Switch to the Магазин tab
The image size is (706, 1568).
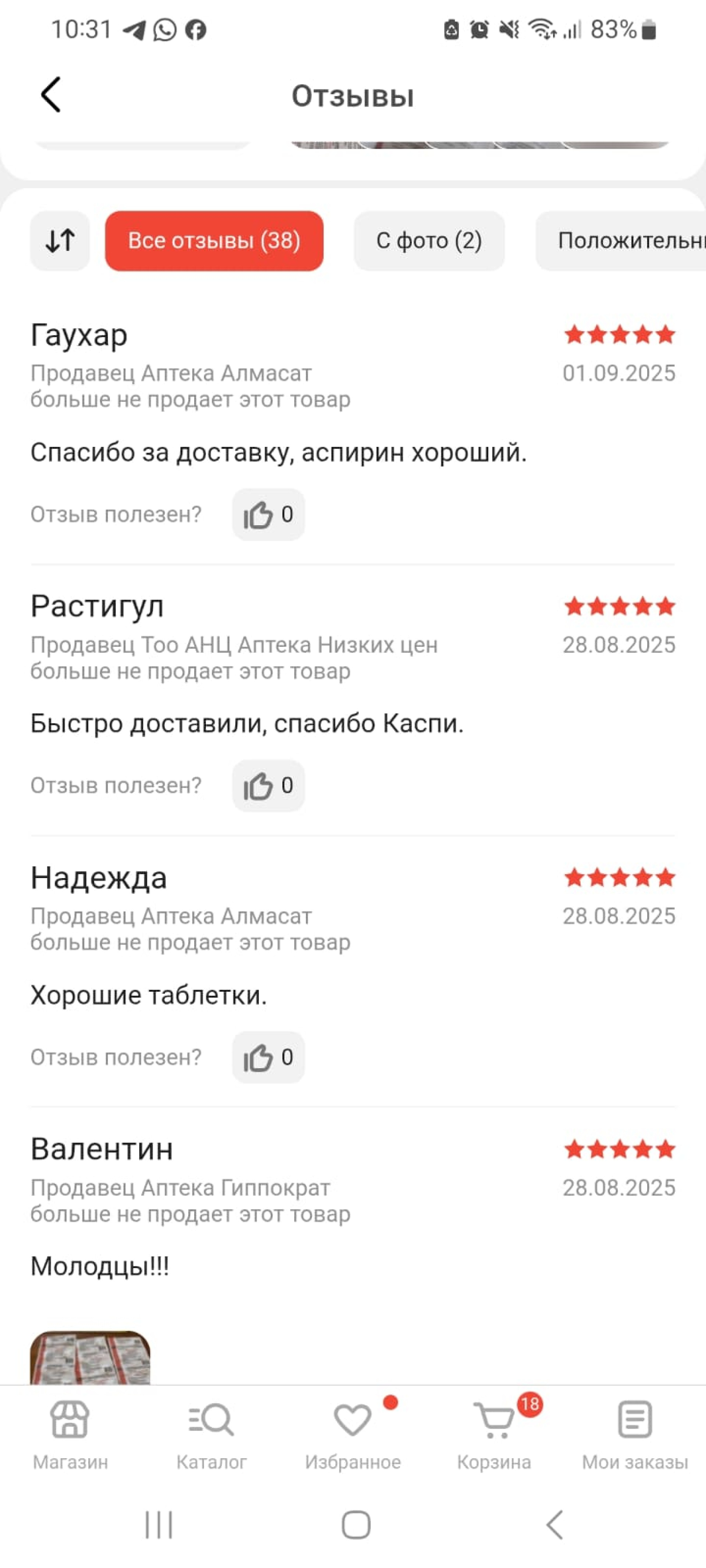(x=70, y=1434)
